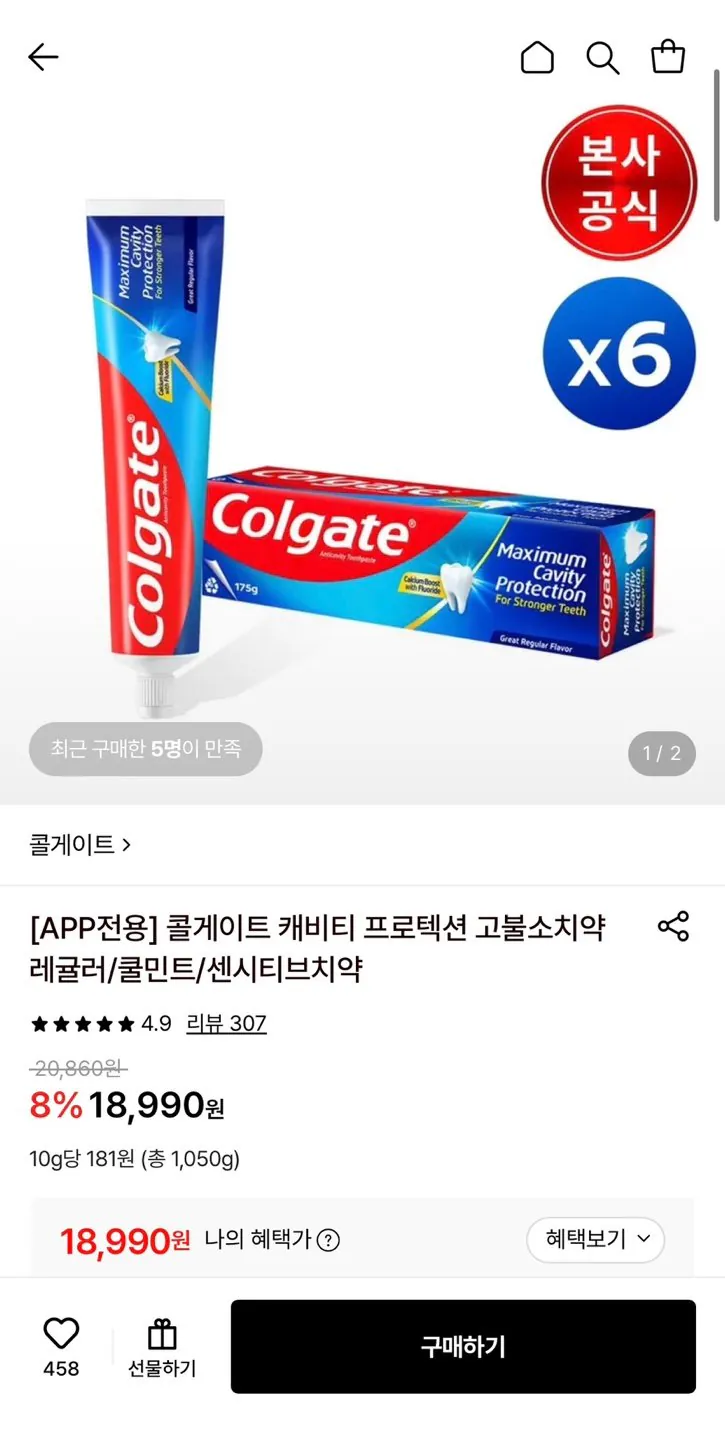
Task: Open the 리뷰 307 reviews link
Action: 226,1024
